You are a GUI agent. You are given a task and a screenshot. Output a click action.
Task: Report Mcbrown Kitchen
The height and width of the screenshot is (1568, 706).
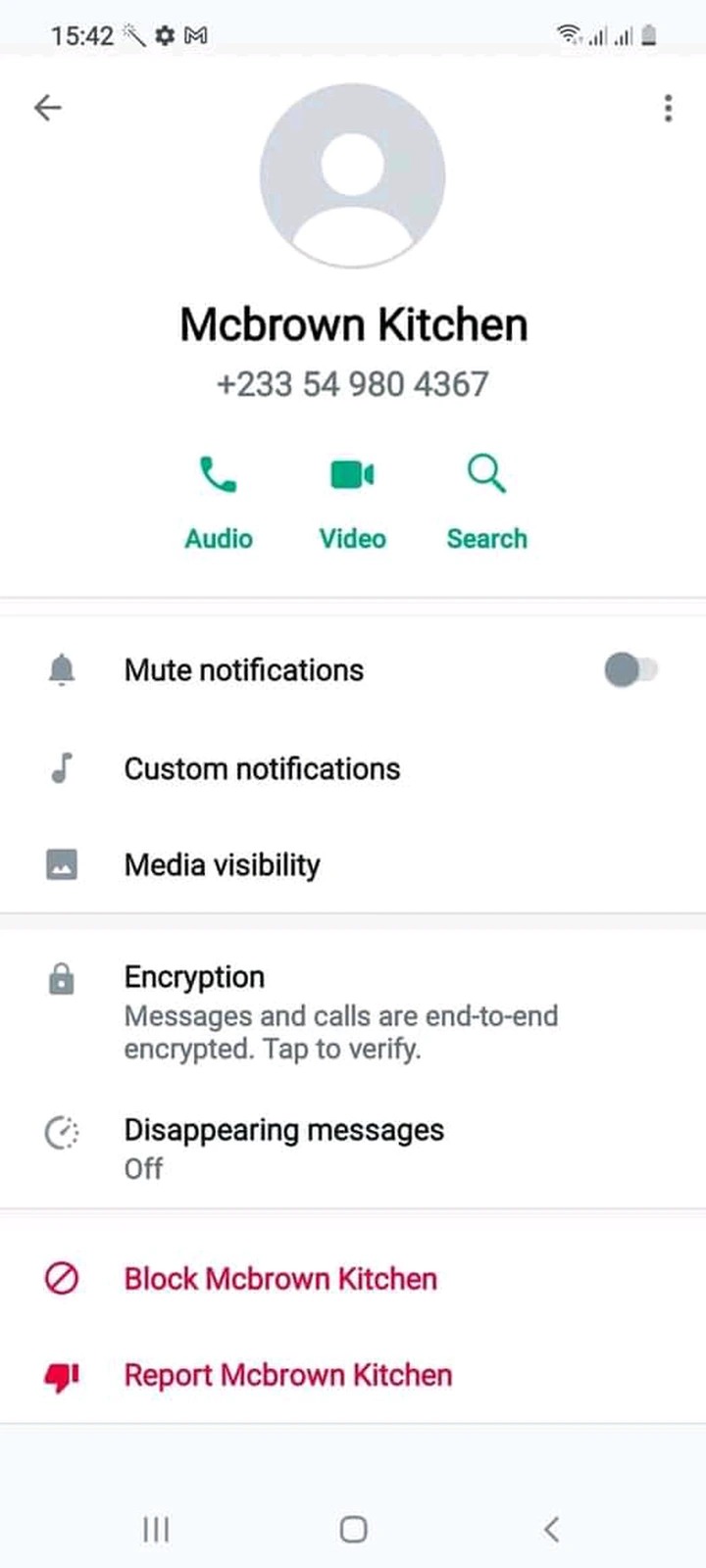287,1375
